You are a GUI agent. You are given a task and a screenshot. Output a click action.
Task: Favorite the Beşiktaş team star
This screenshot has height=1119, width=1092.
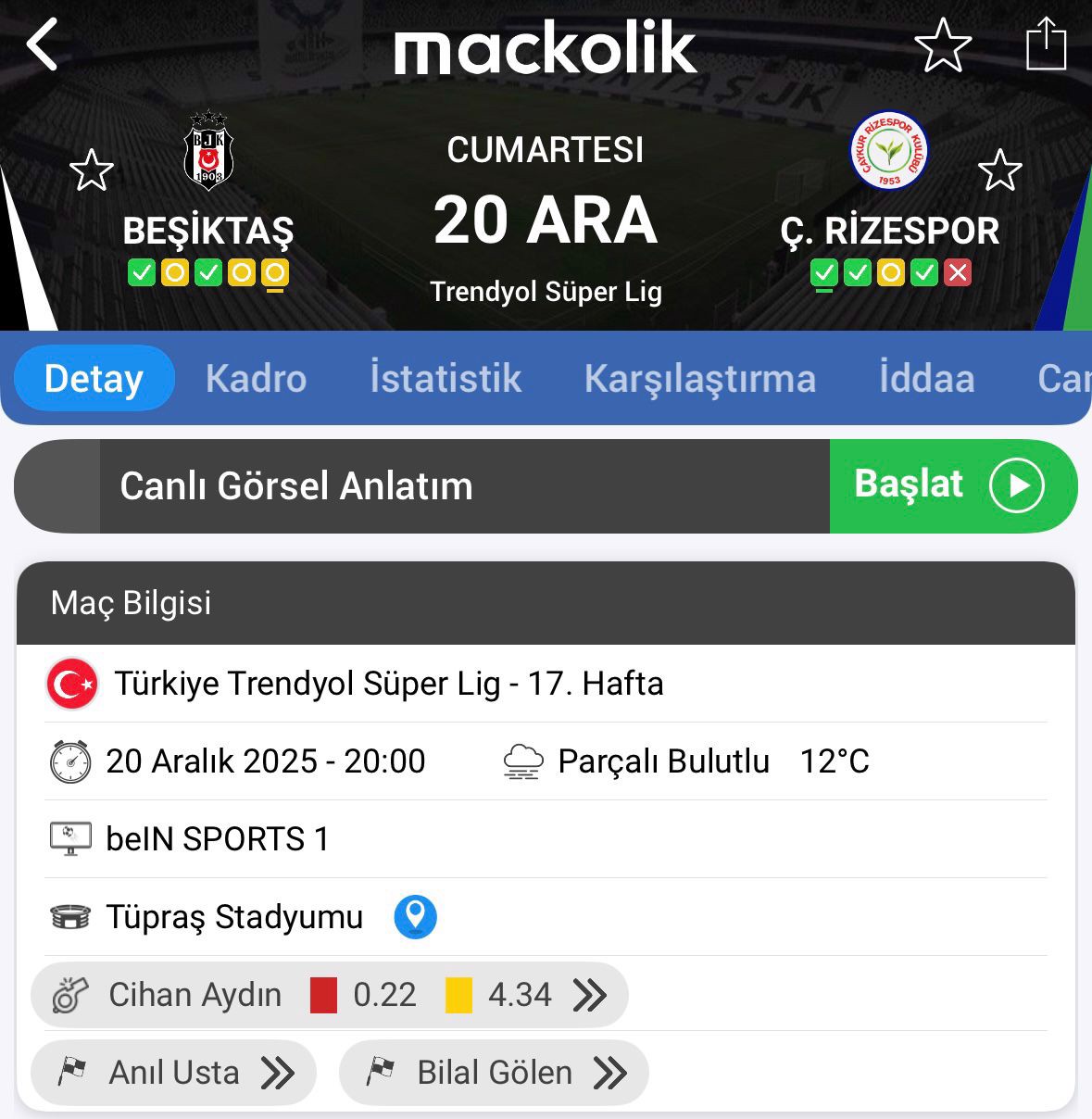point(92,171)
